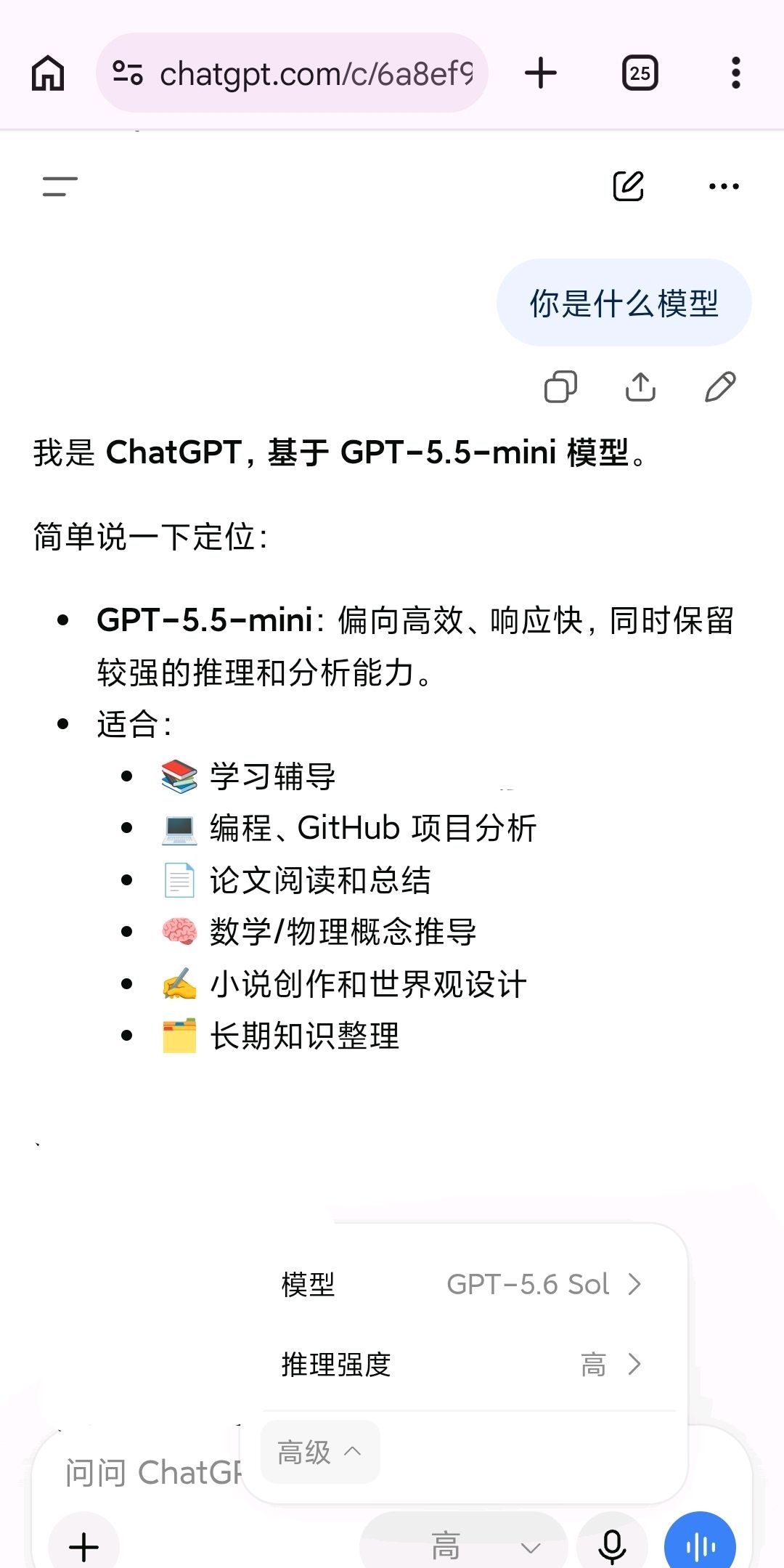784x1568 pixels.
Task: Tap the chatgpt.com address bar
Action: (292, 73)
